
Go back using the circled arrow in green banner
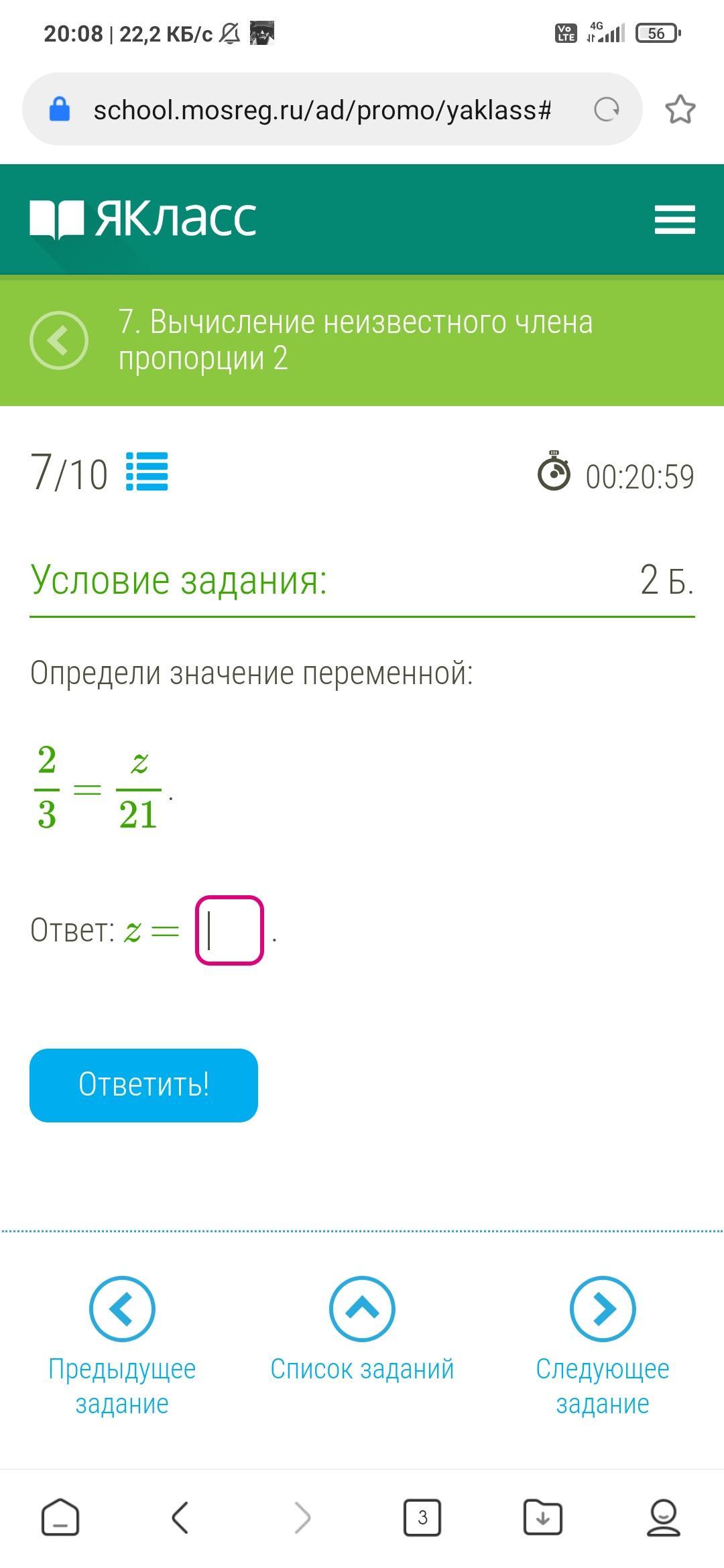coord(59,340)
